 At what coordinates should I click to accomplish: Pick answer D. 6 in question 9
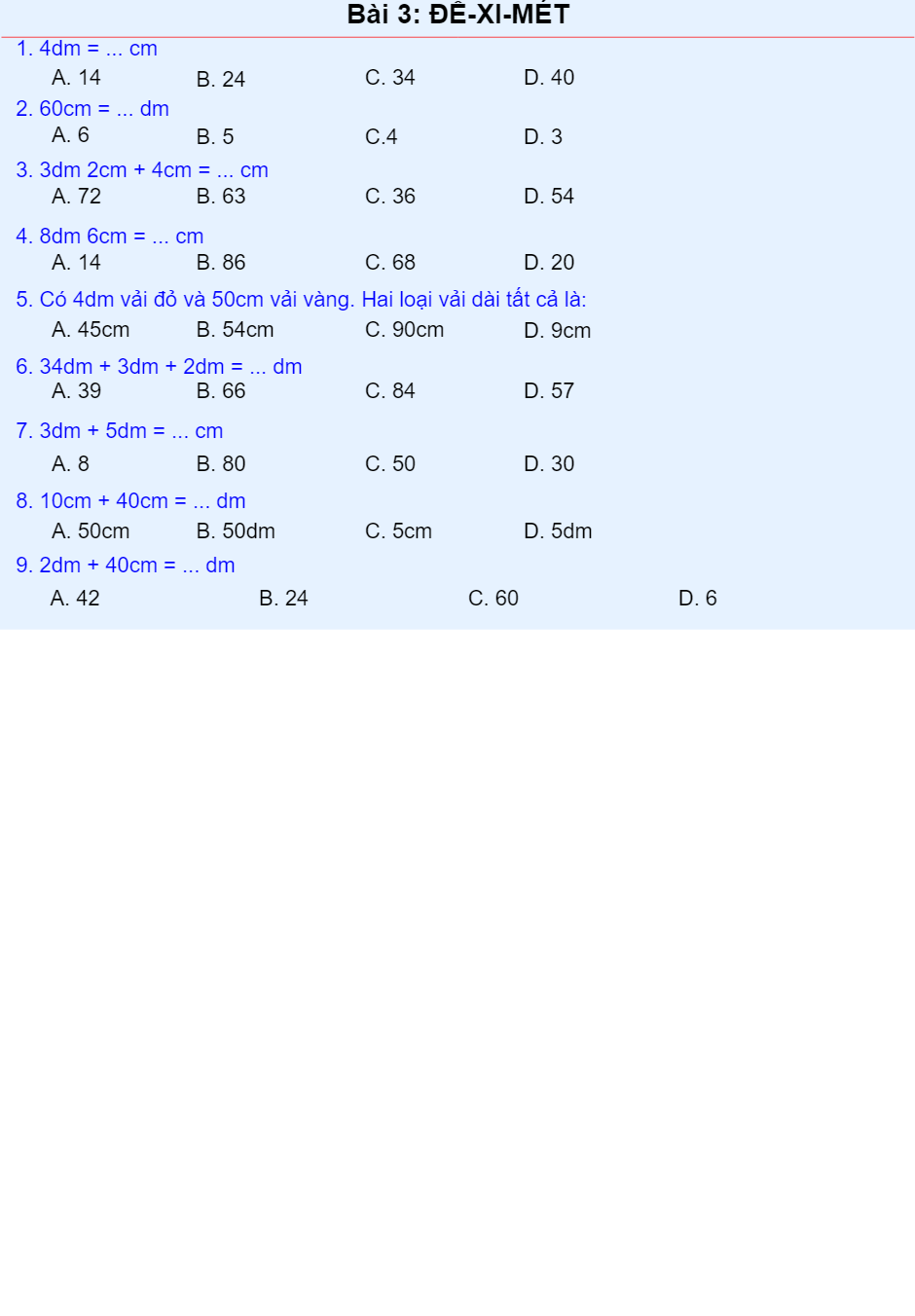pos(697,599)
